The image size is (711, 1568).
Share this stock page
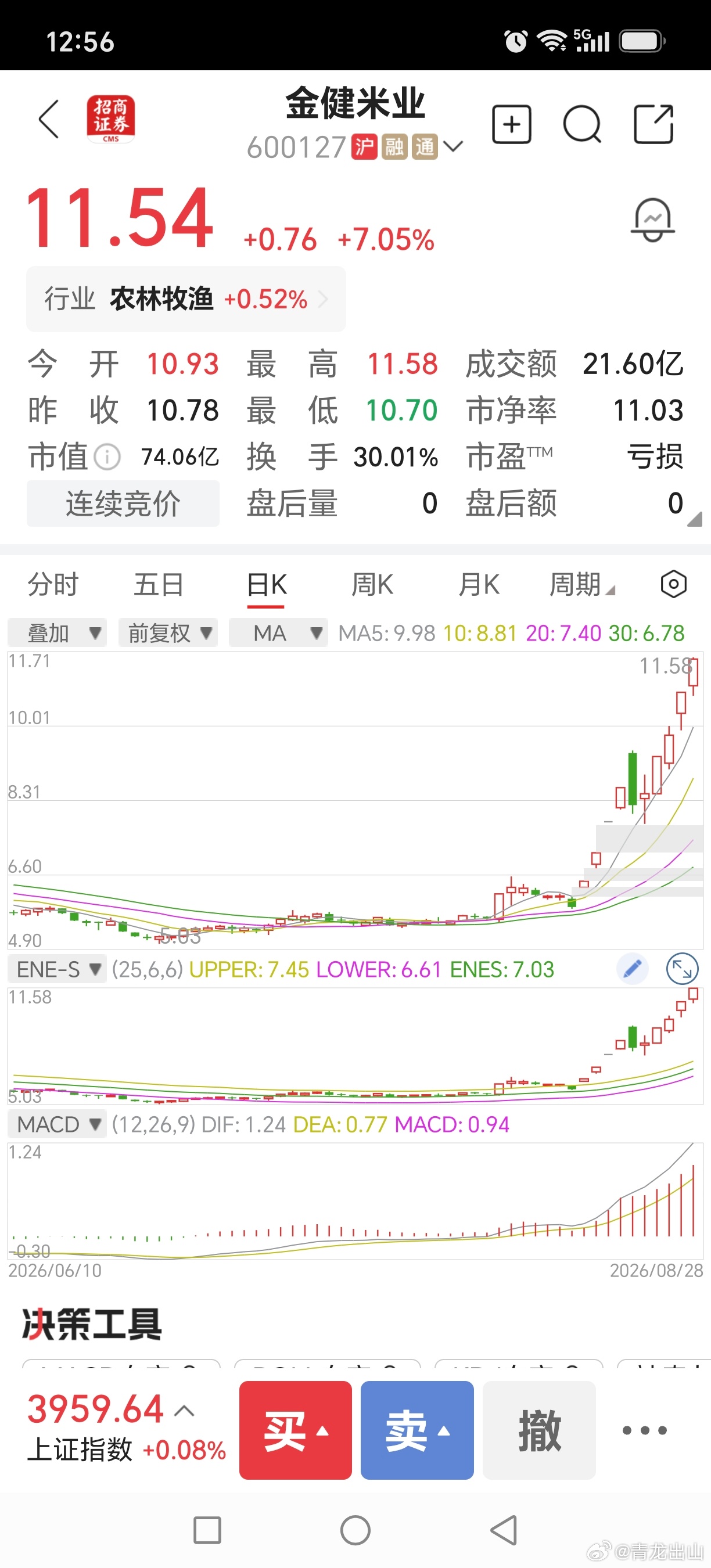point(653,124)
